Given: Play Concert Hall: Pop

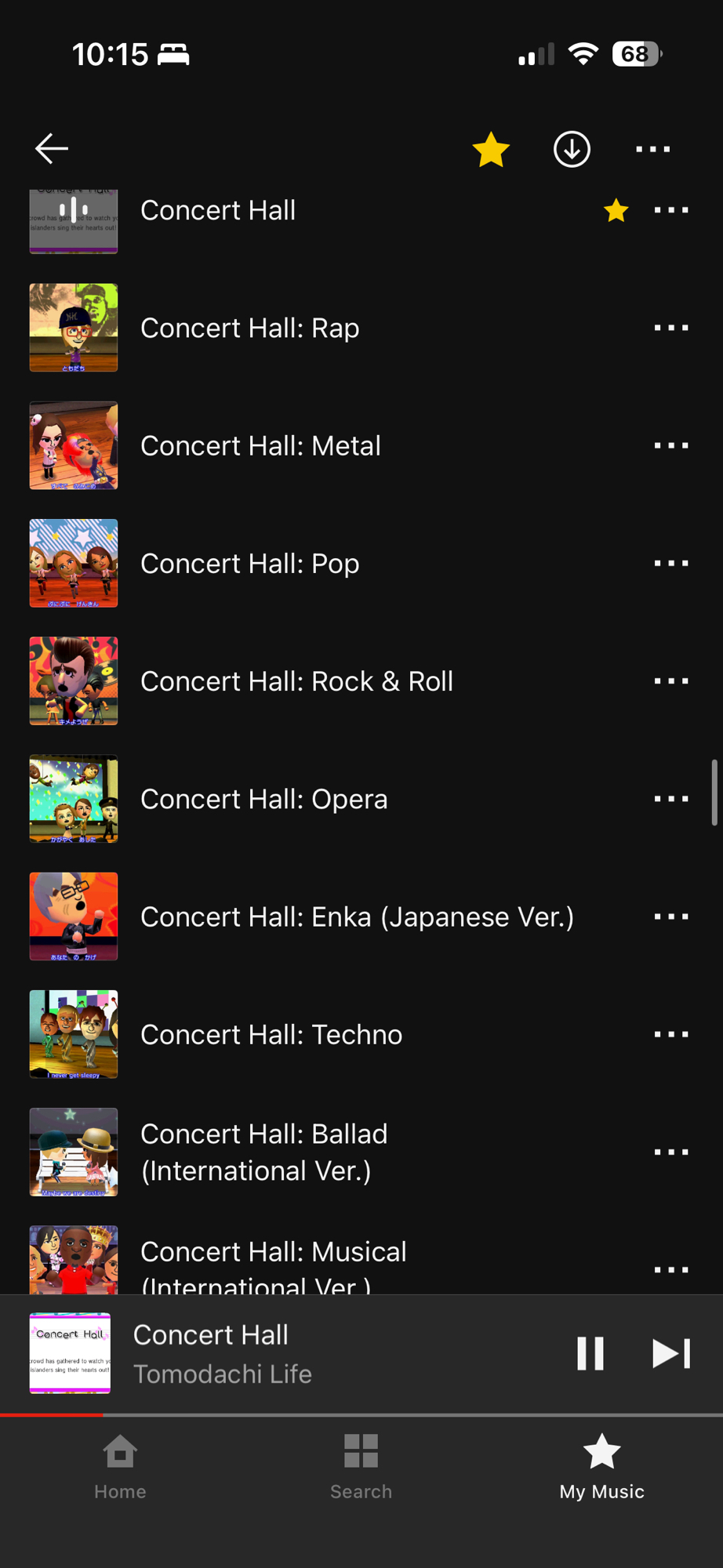Looking at the screenshot, I should [249, 563].
